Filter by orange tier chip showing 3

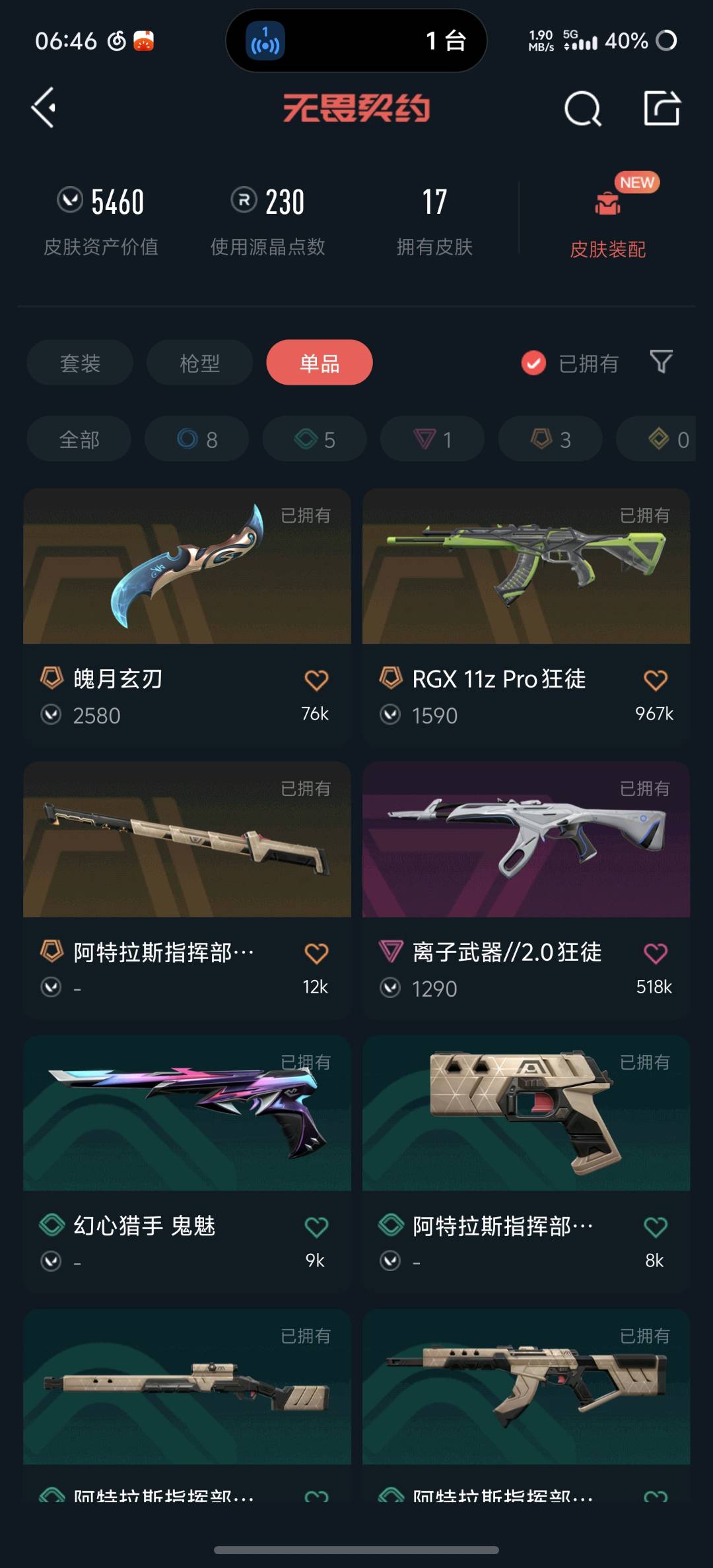(550, 440)
